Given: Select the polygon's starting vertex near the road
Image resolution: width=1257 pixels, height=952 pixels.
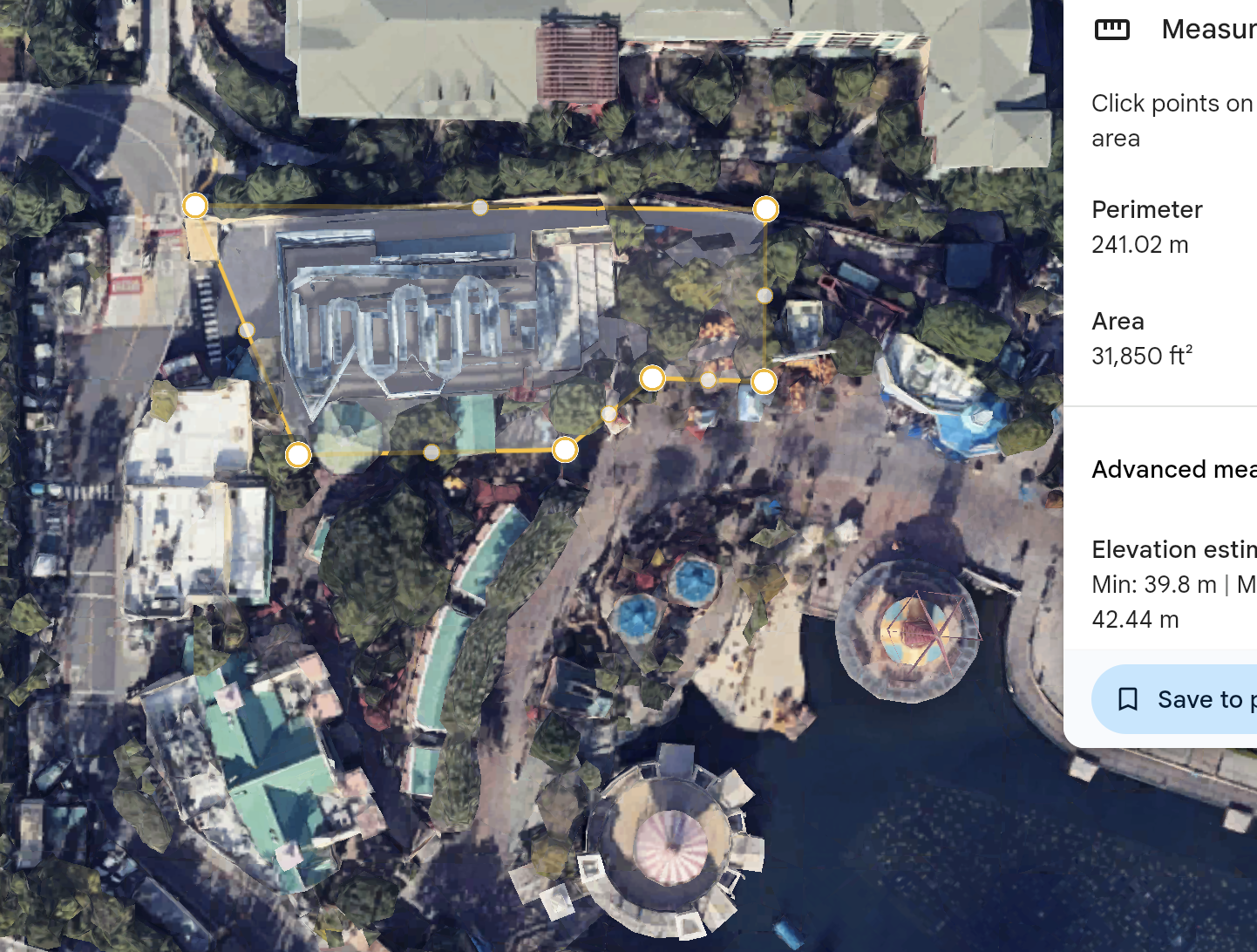Looking at the screenshot, I should pyautogui.click(x=195, y=206).
